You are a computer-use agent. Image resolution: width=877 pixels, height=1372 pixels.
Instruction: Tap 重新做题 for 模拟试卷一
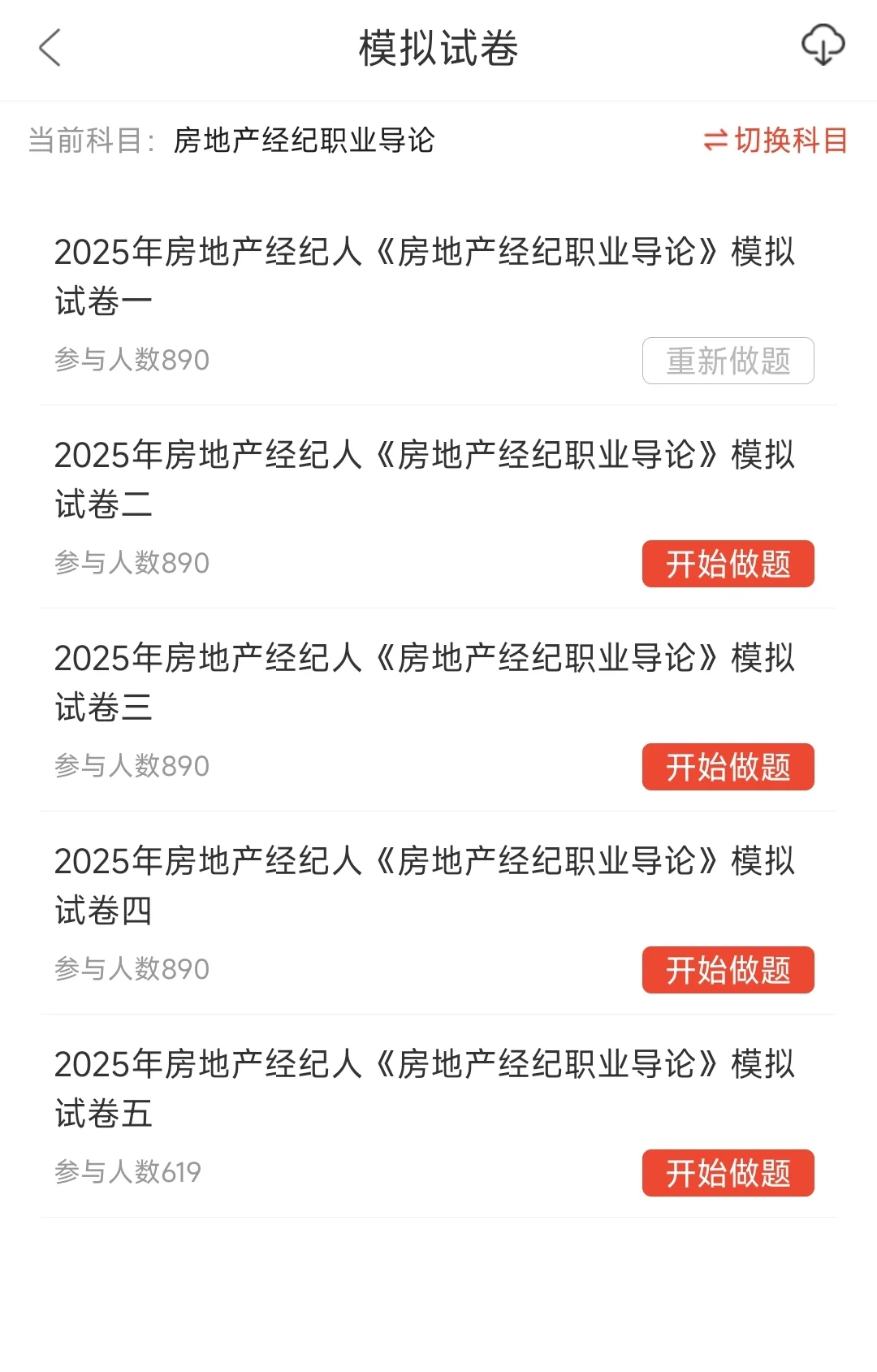click(x=728, y=361)
